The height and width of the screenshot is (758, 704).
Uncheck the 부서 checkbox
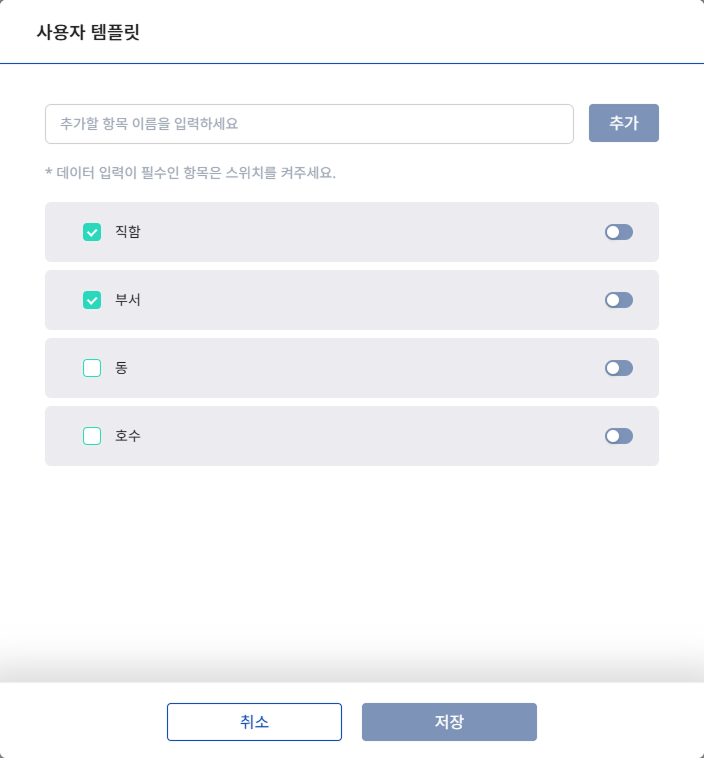(x=92, y=300)
